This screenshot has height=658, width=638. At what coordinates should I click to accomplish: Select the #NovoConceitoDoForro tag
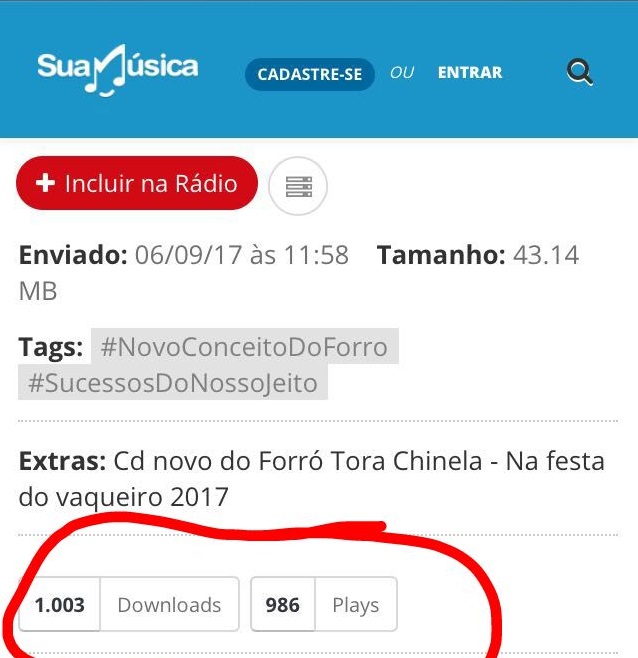[x=245, y=347]
